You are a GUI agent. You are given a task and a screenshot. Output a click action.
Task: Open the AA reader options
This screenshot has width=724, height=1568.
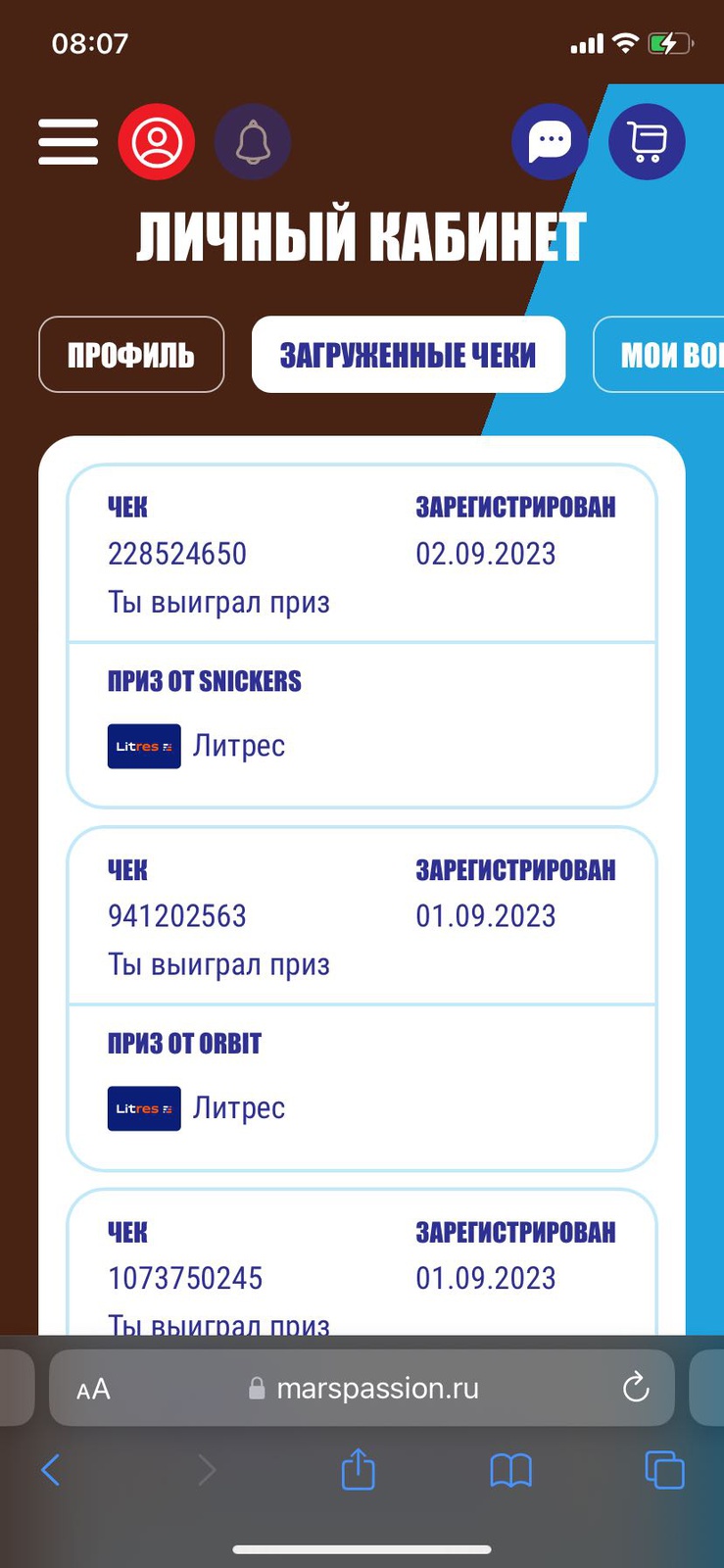click(x=94, y=1389)
